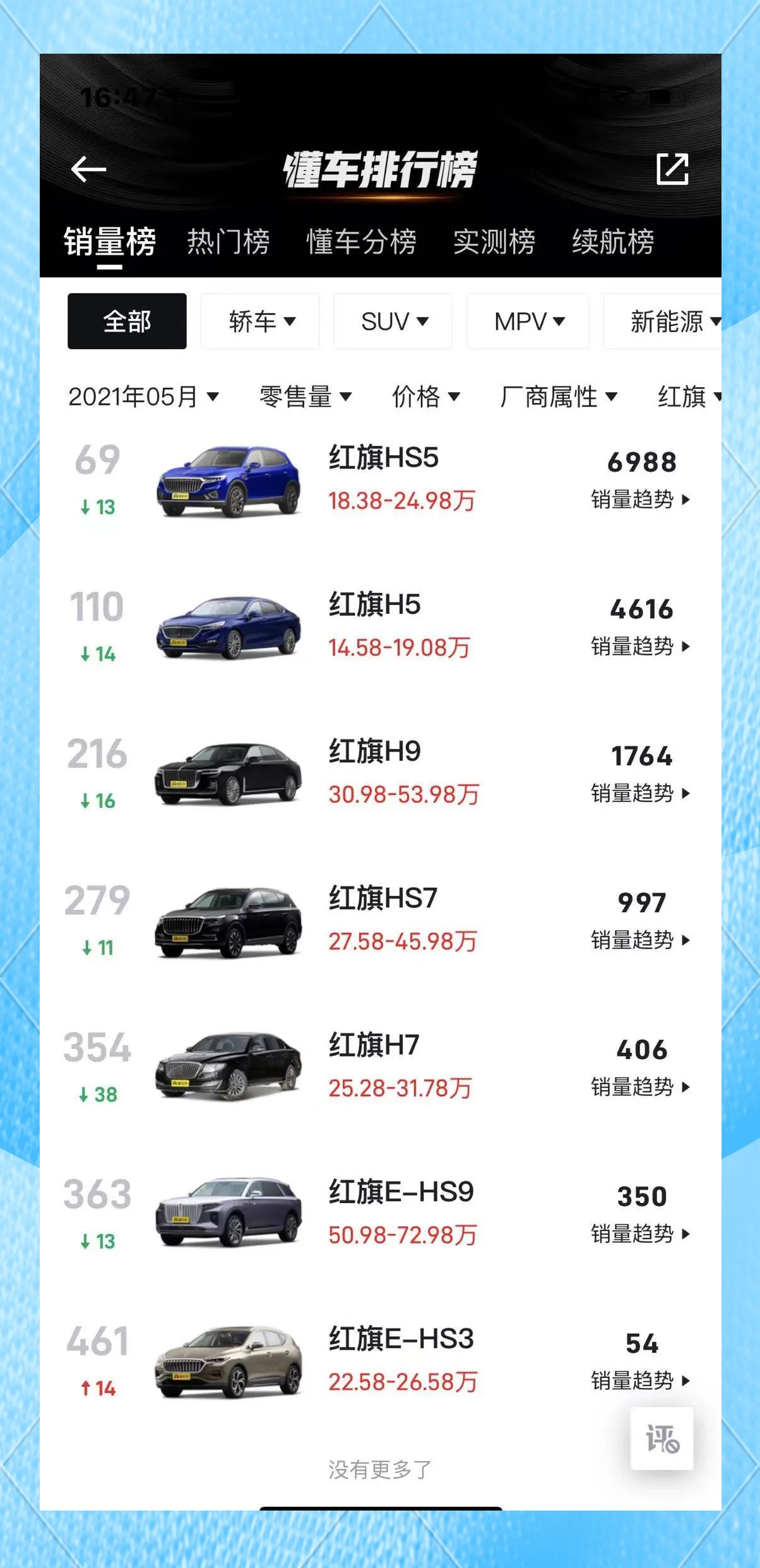Switch to the 懂车分榜 tab
Image resolution: width=760 pixels, height=1568 pixels.
(361, 242)
